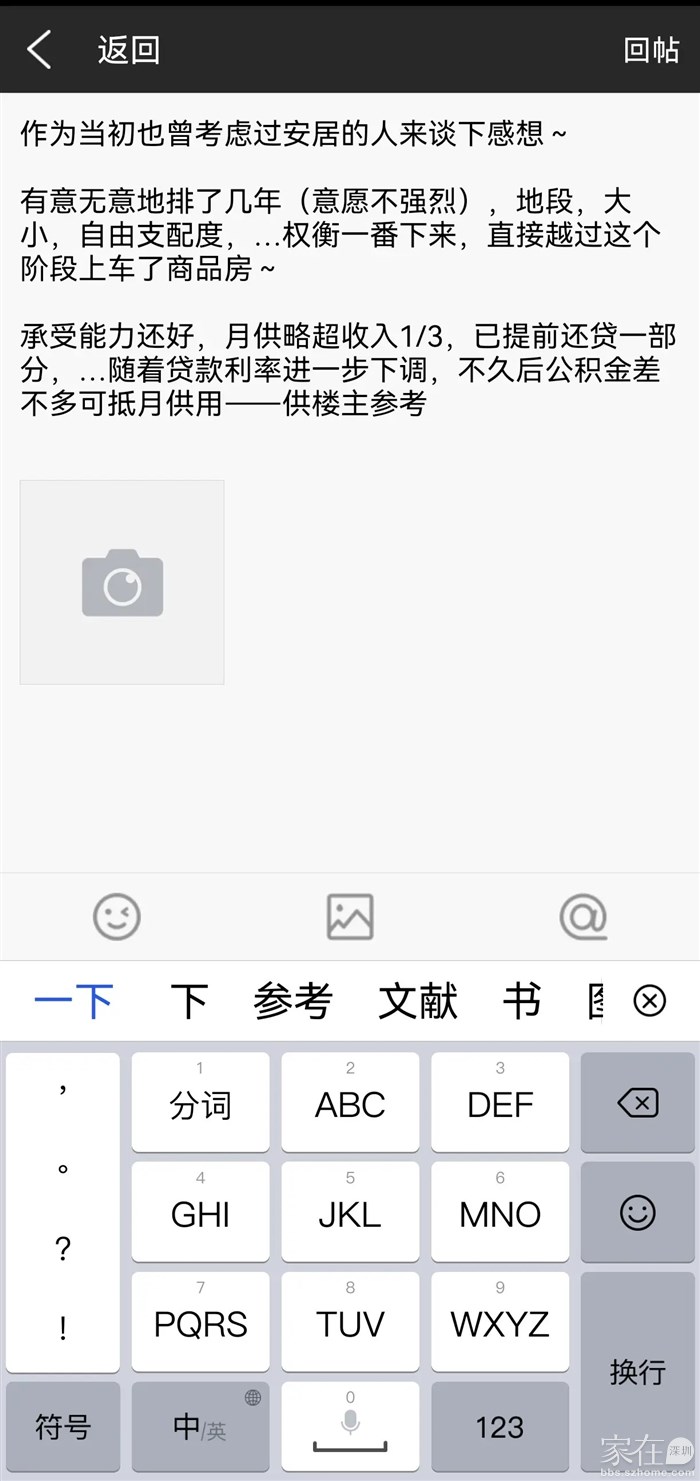Screen dimensions: 700x1481
Task: Open the keyboard emoji key
Action: pos(637,1213)
